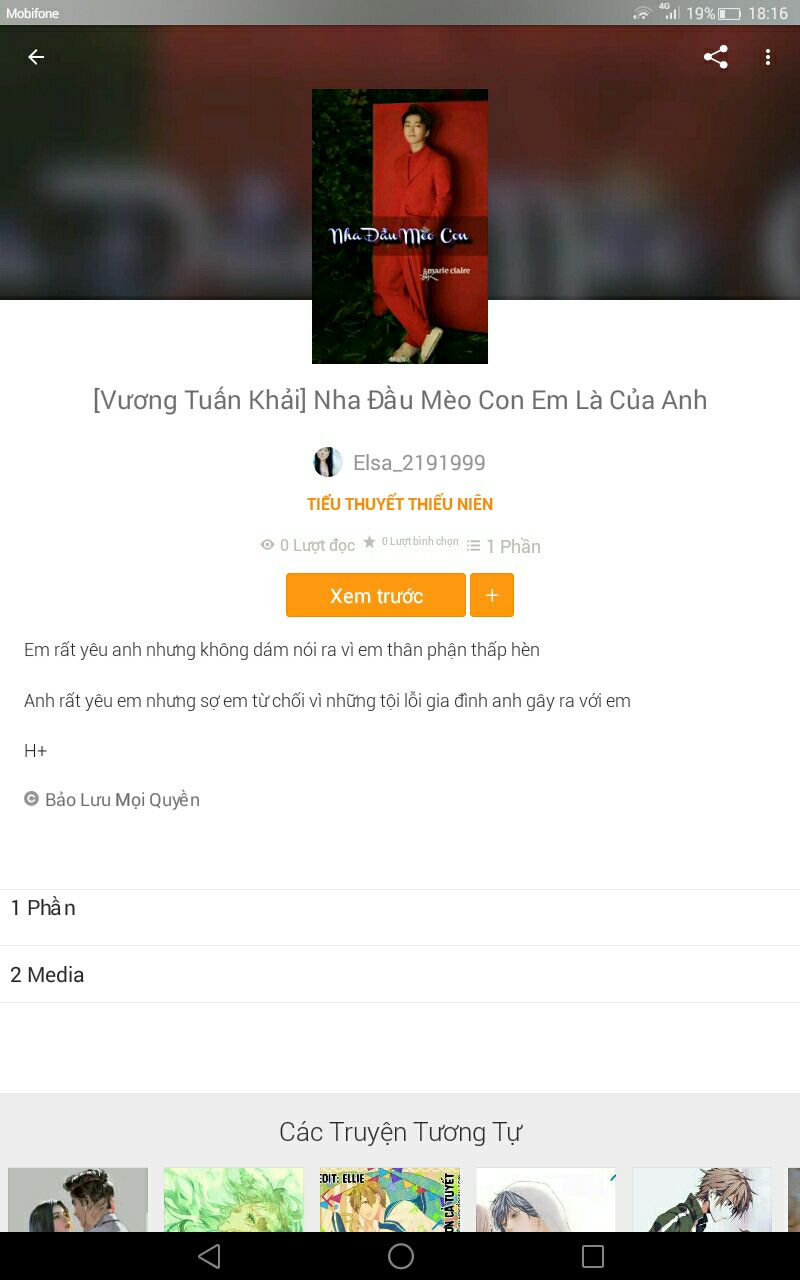Image resolution: width=800 pixels, height=1280 pixels.
Task: Tap the Xem trước button
Action: tap(376, 595)
